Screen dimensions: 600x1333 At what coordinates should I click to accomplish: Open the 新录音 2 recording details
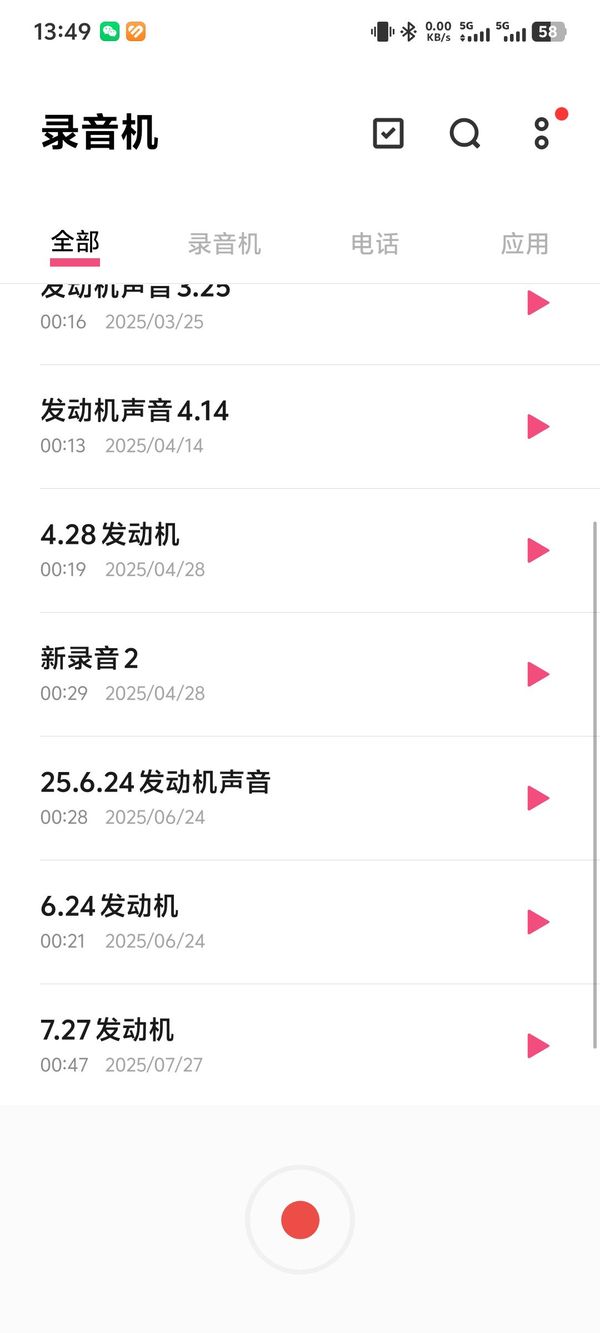tap(200, 674)
